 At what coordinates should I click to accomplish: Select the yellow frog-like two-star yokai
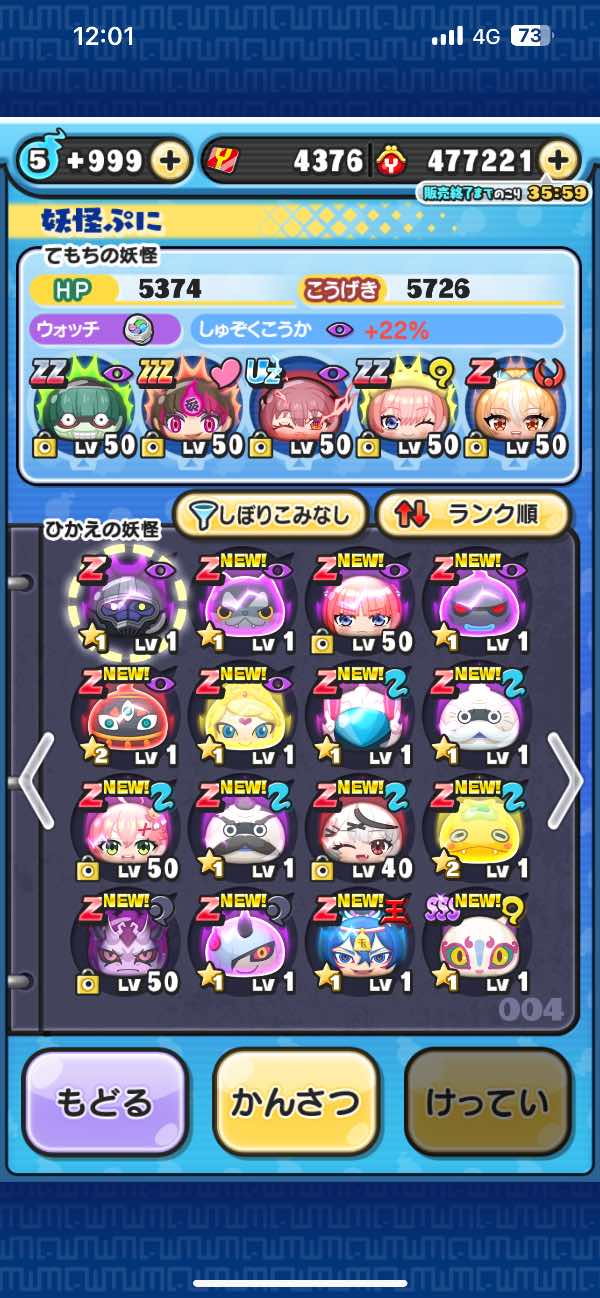[x=476, y=832]
